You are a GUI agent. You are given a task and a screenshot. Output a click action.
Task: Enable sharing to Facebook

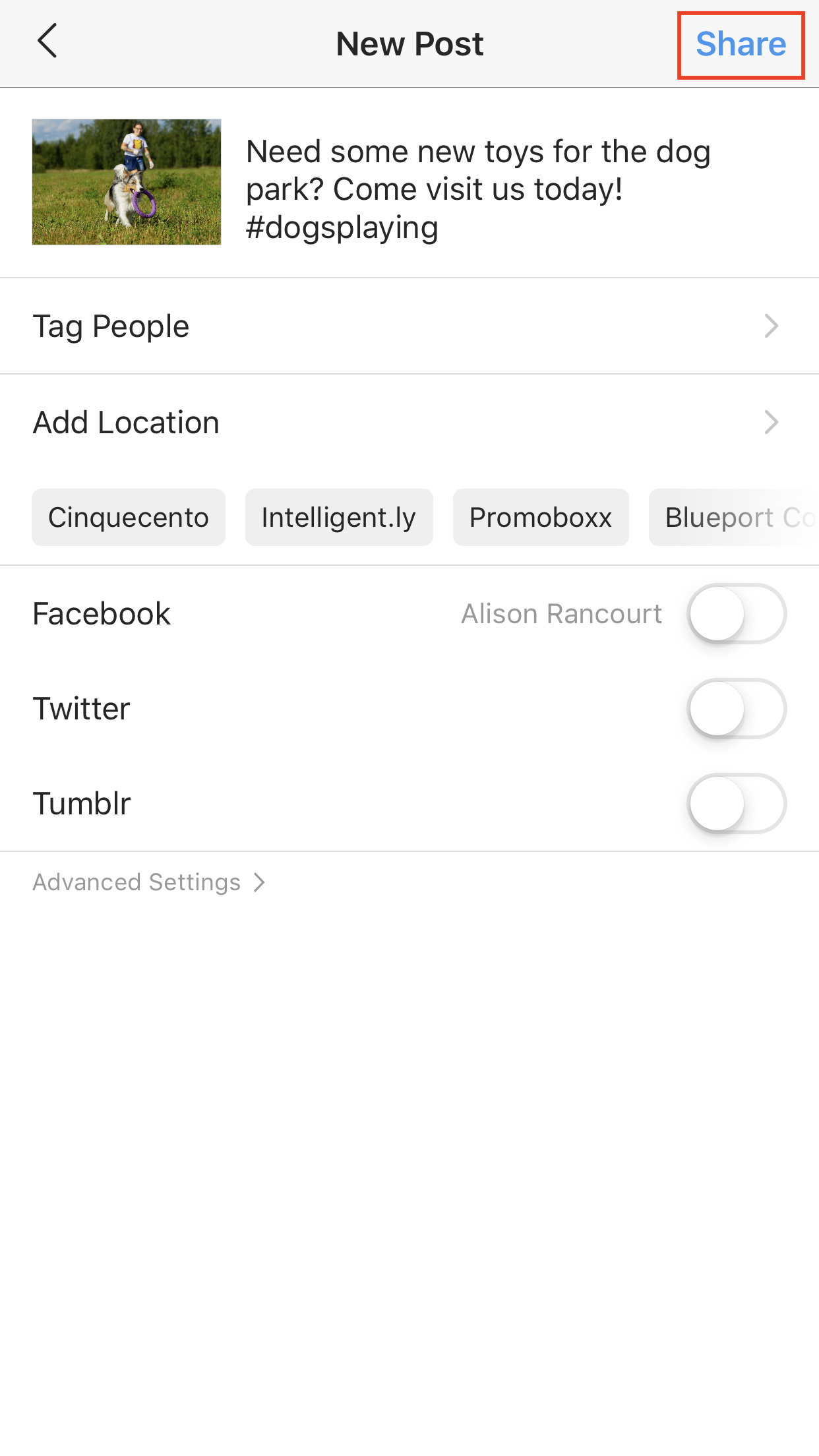737,614
